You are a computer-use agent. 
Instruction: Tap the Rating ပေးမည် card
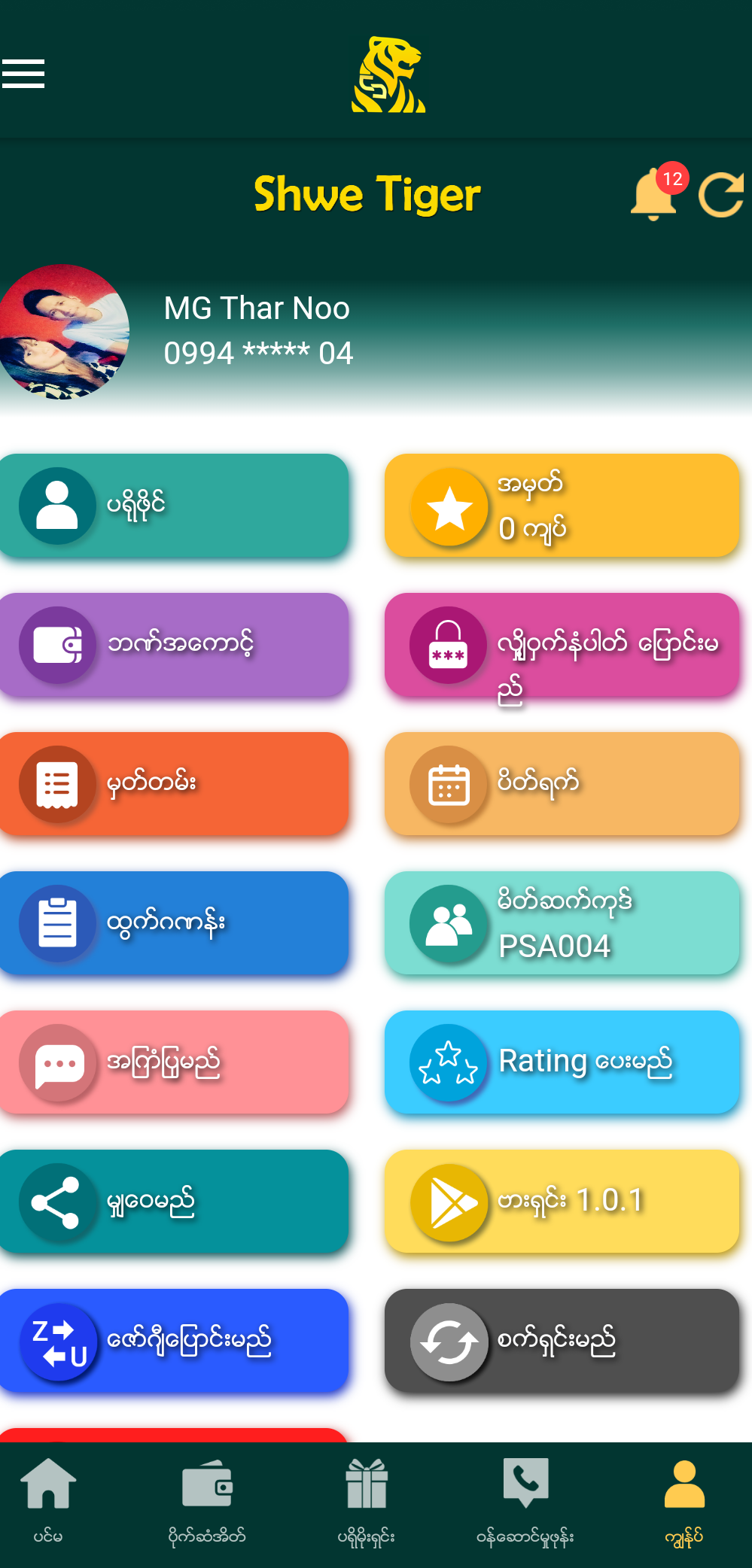coord(562,1062)
